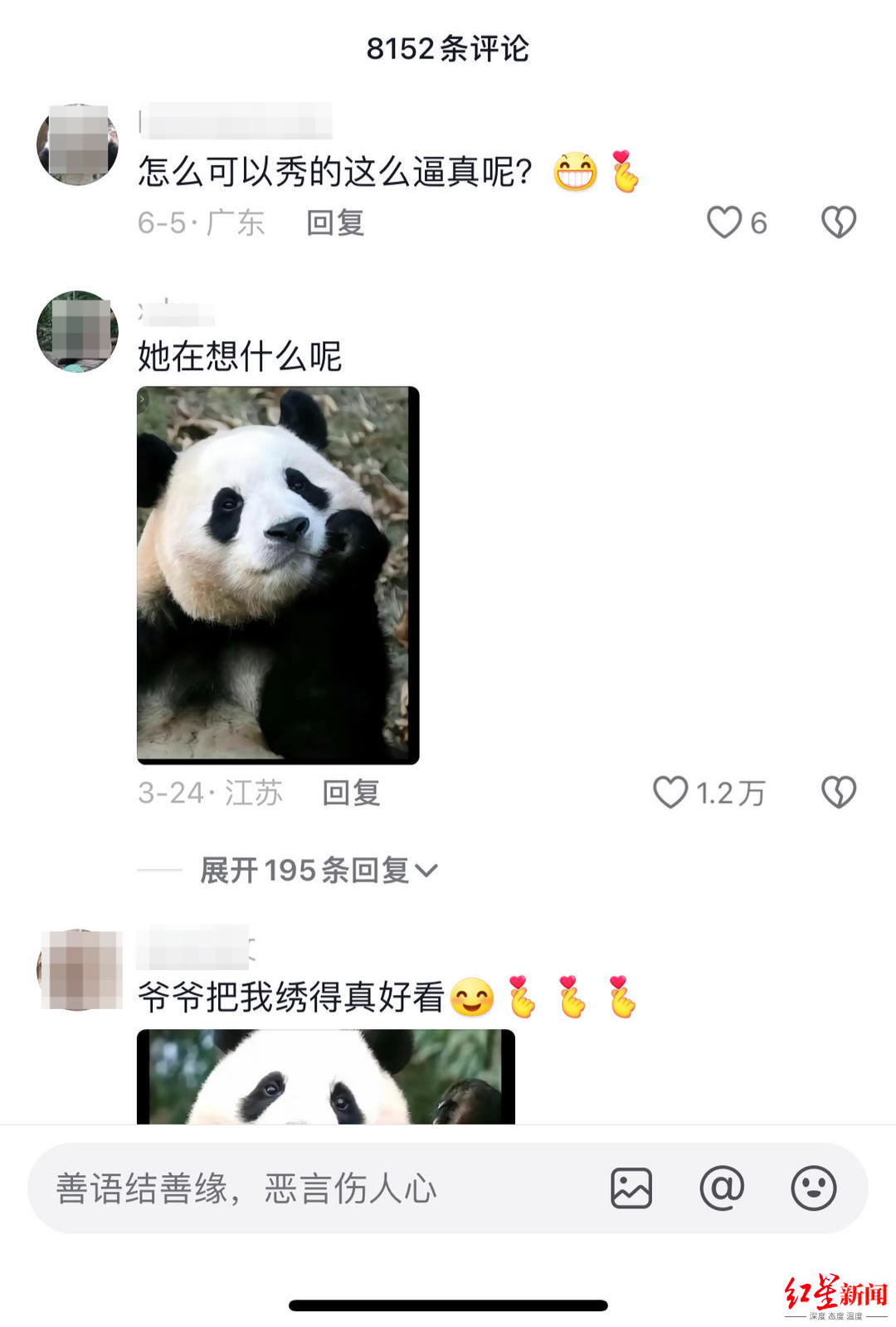Like the 广东 comment with 6 likes

(x=724, y=222)
